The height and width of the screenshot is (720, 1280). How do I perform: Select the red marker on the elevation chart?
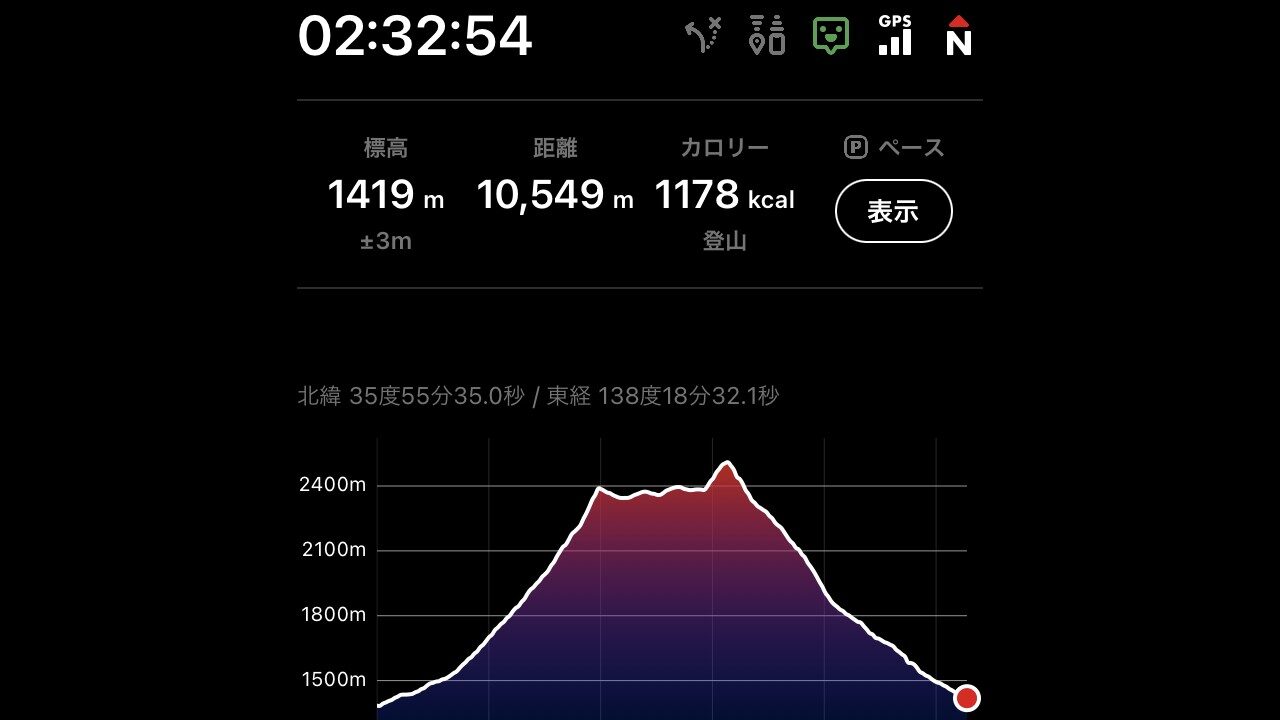point(967,697)
